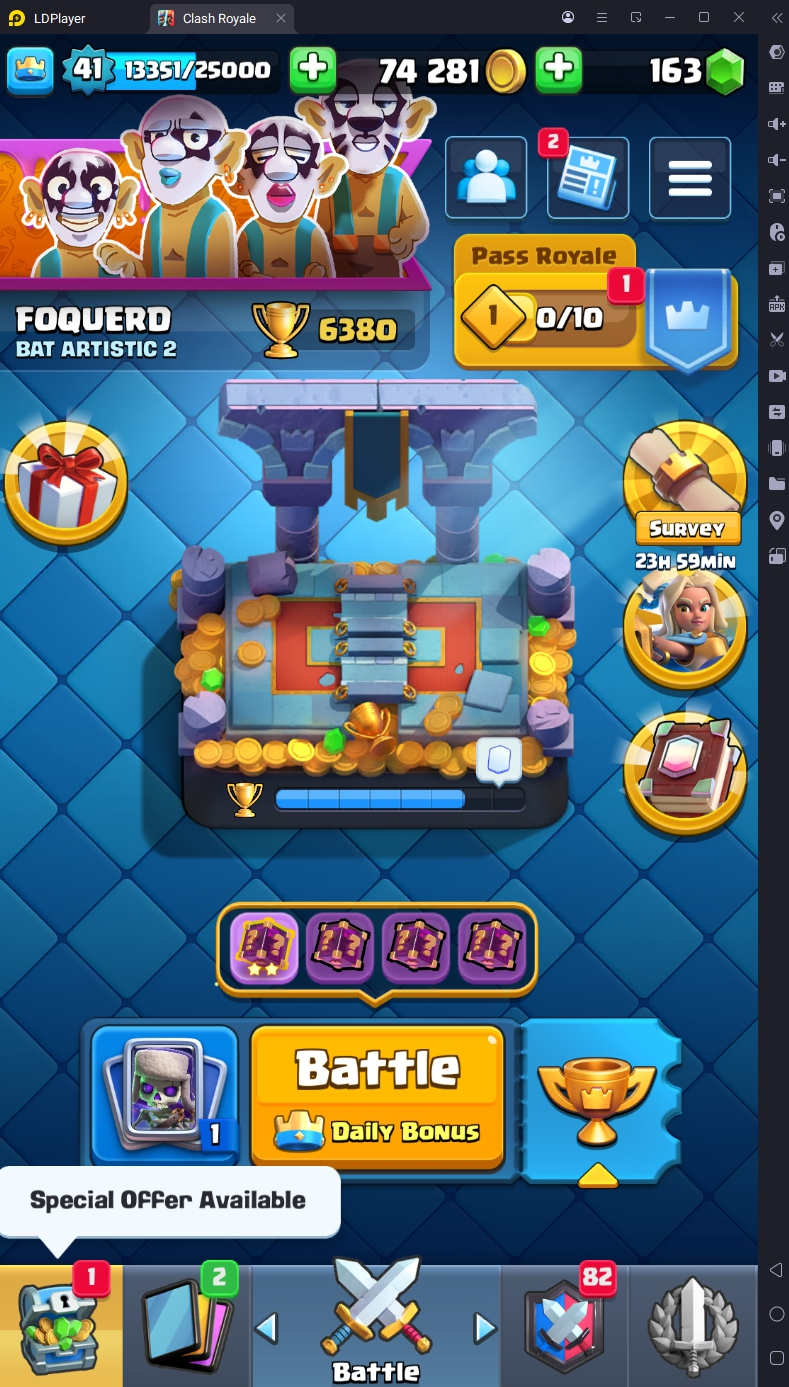Open the gift box reward
This screenshot has width=789, height=1387.
66,485
